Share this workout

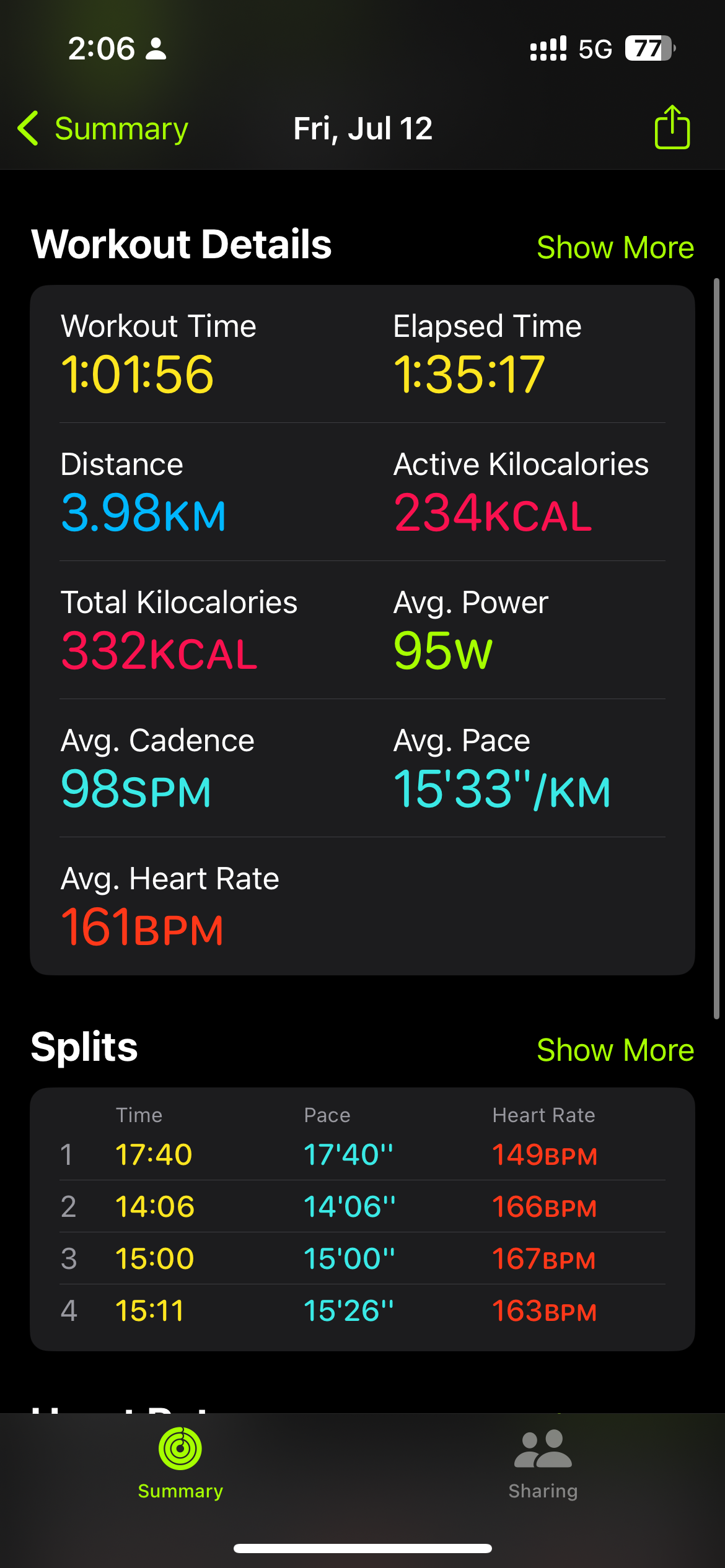tap(672, 127)
